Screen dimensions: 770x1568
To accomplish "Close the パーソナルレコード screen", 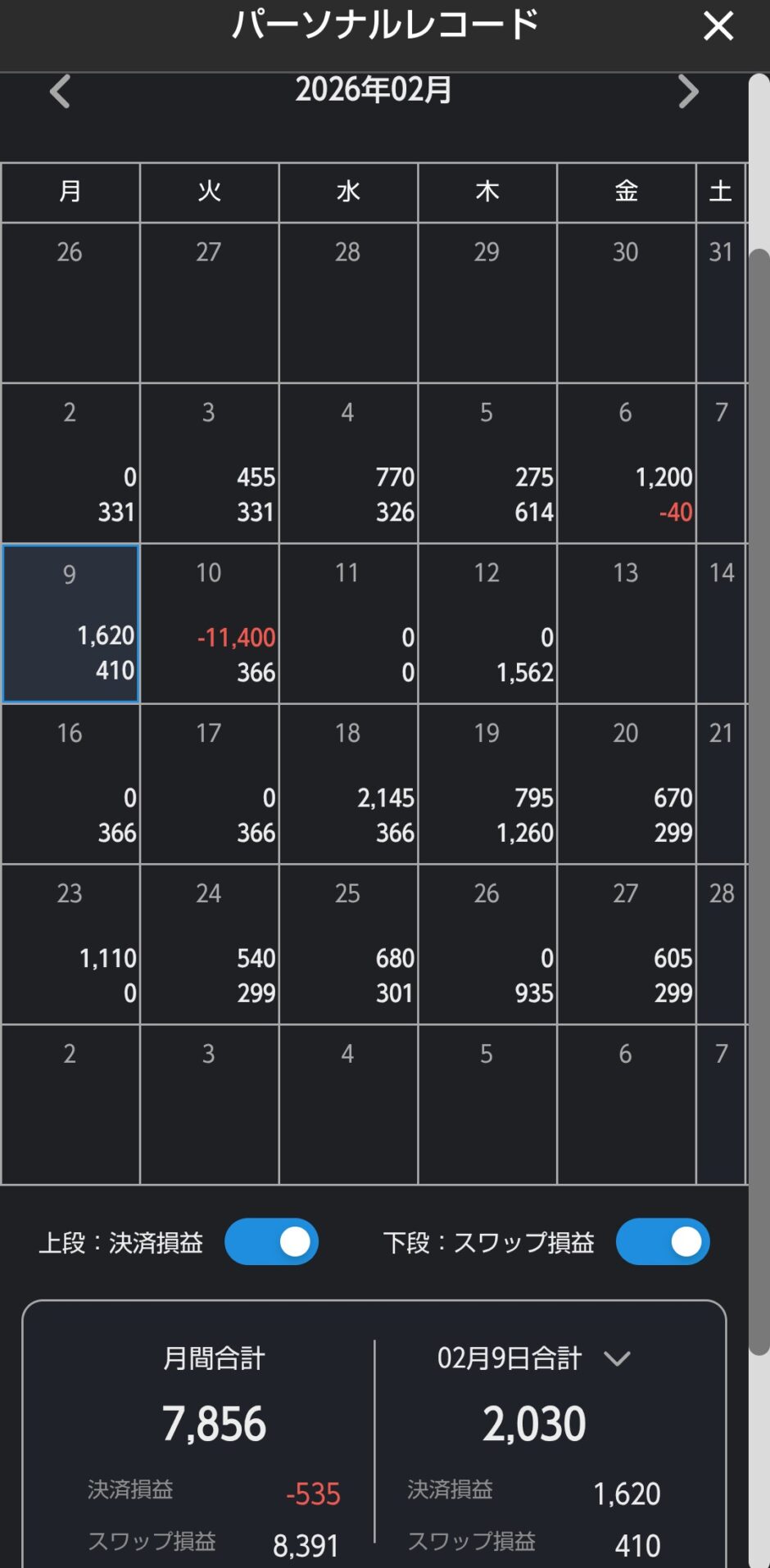I will pyautogui.click(x=718, y=26).
